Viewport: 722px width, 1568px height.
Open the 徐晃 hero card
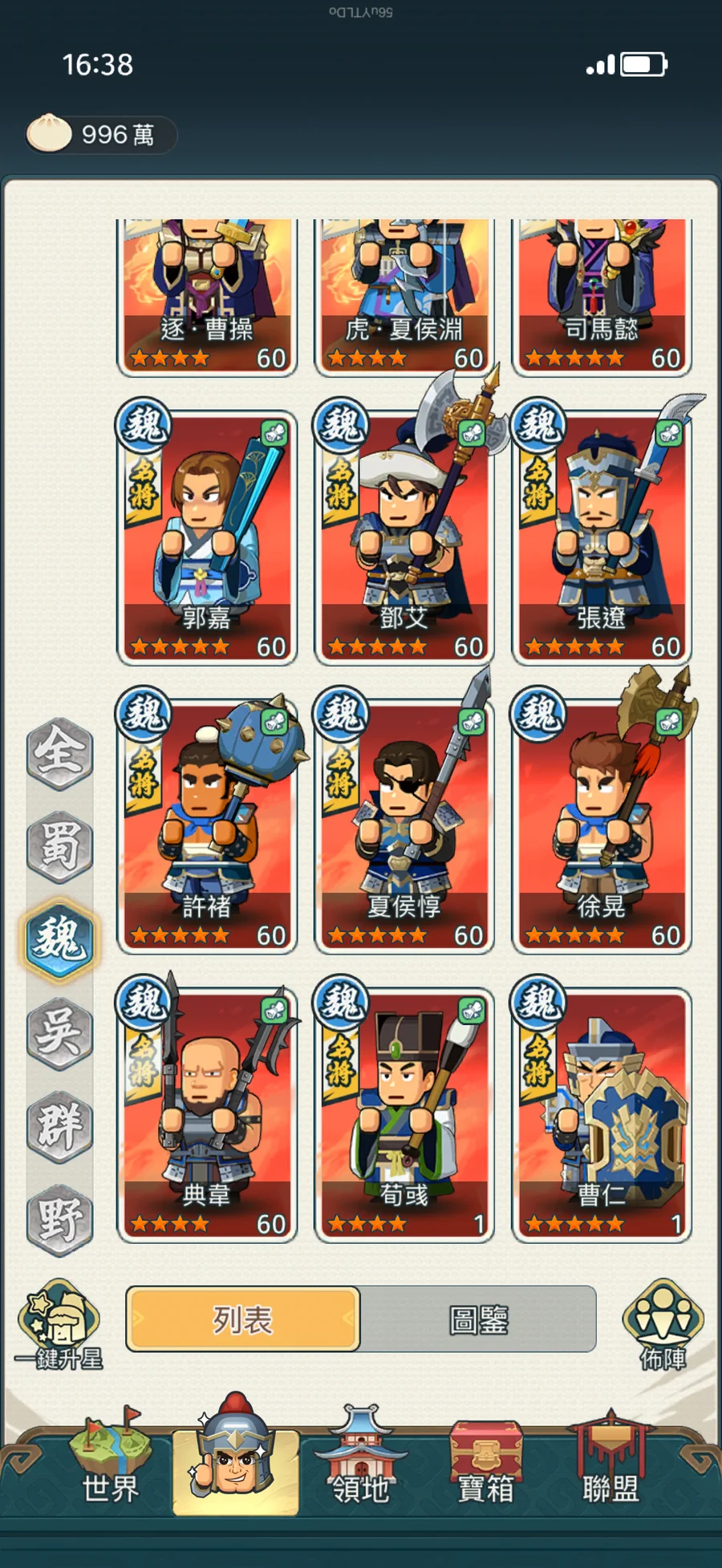[602, 825]
